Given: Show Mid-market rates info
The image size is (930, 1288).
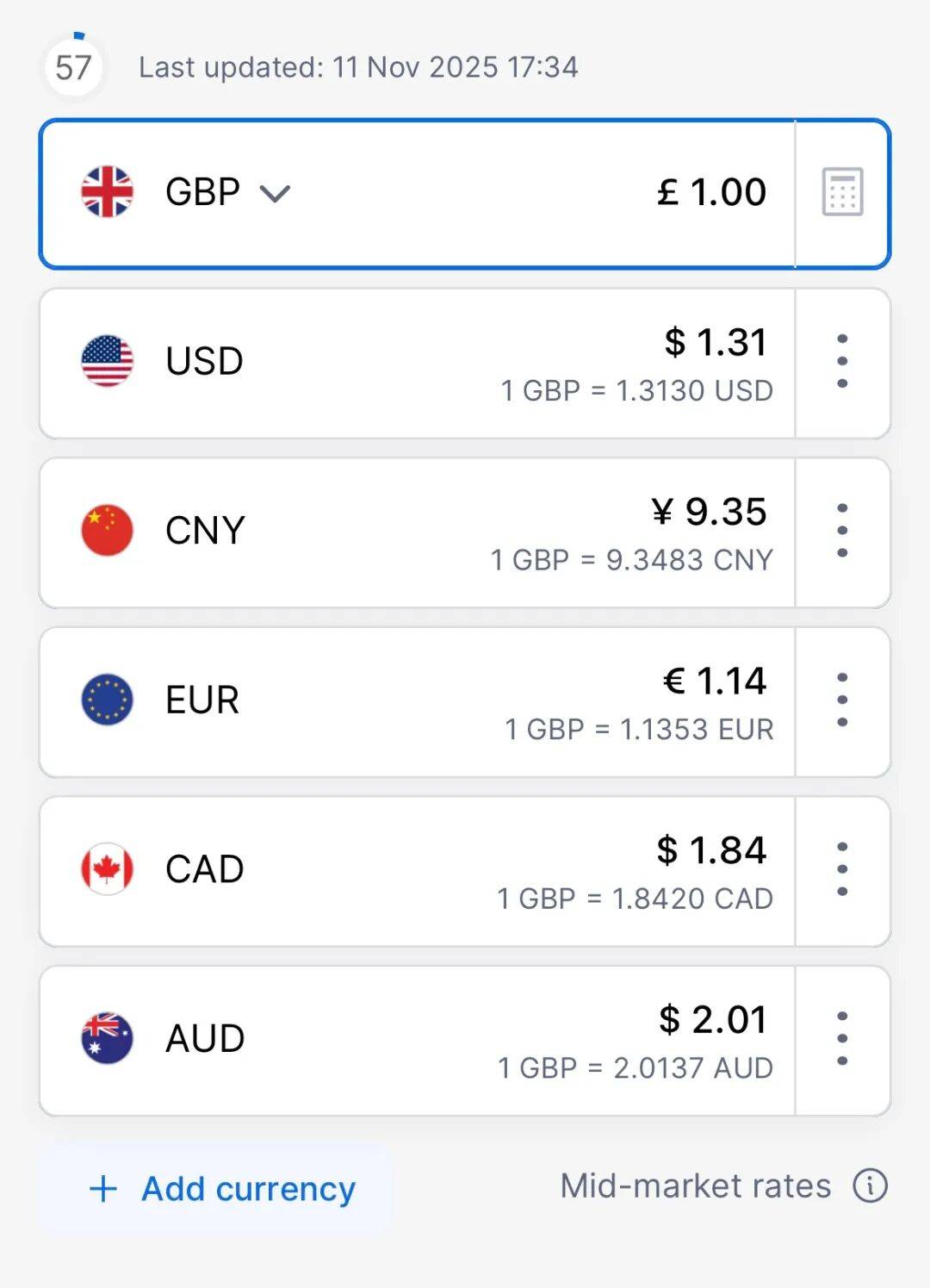Looking at the screenshot, I should (870, 1185).
